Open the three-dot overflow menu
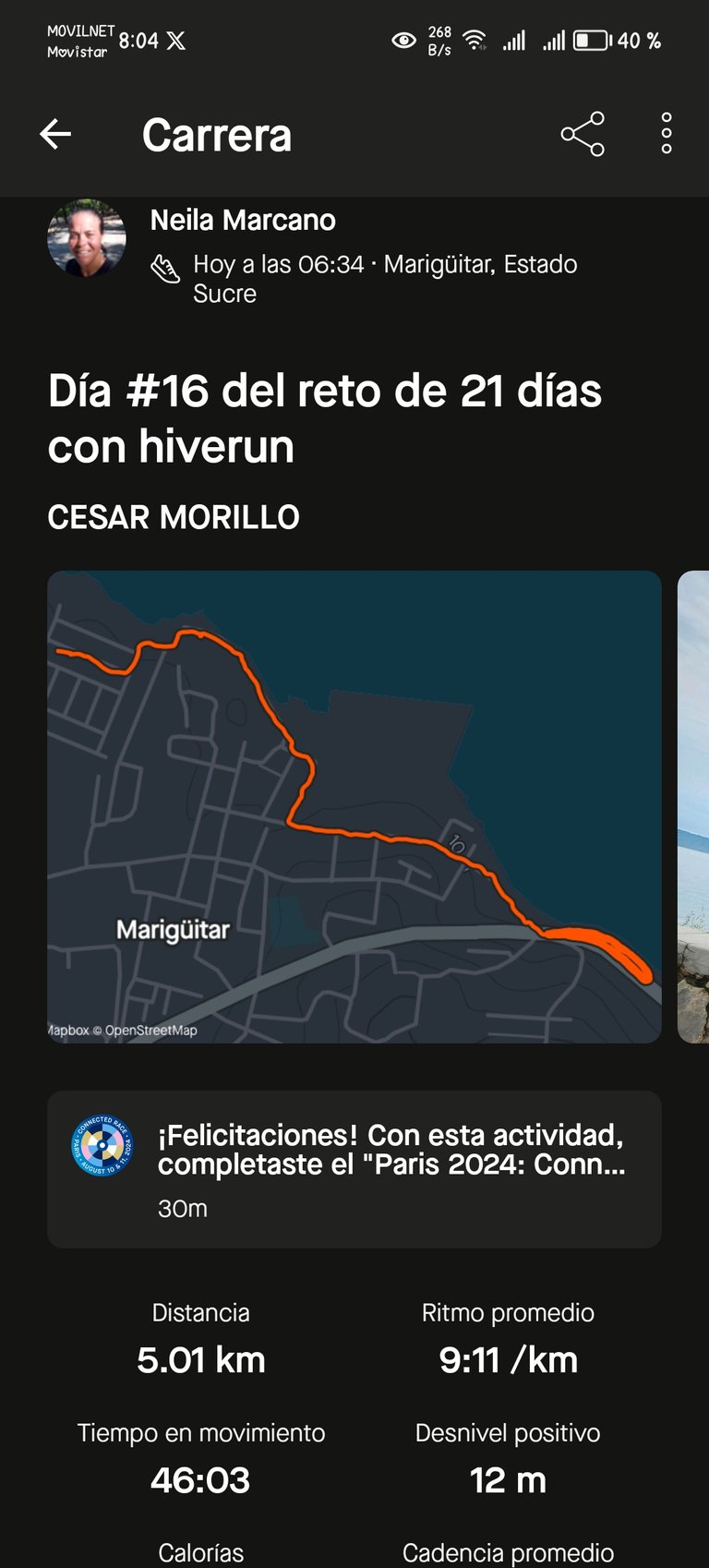 pos(667,134)
